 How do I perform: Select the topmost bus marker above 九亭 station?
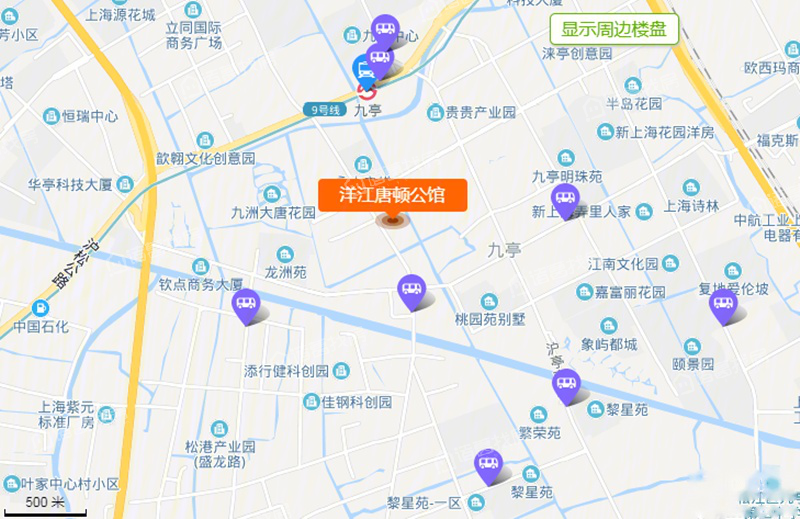(x=385, y=31)
